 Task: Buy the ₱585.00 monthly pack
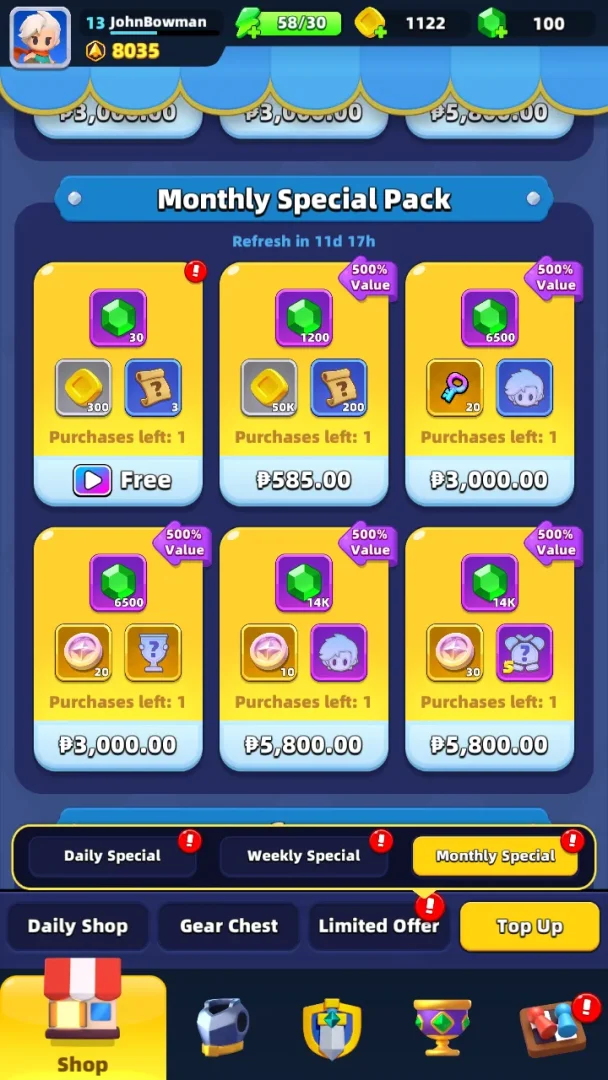[304, 480]
